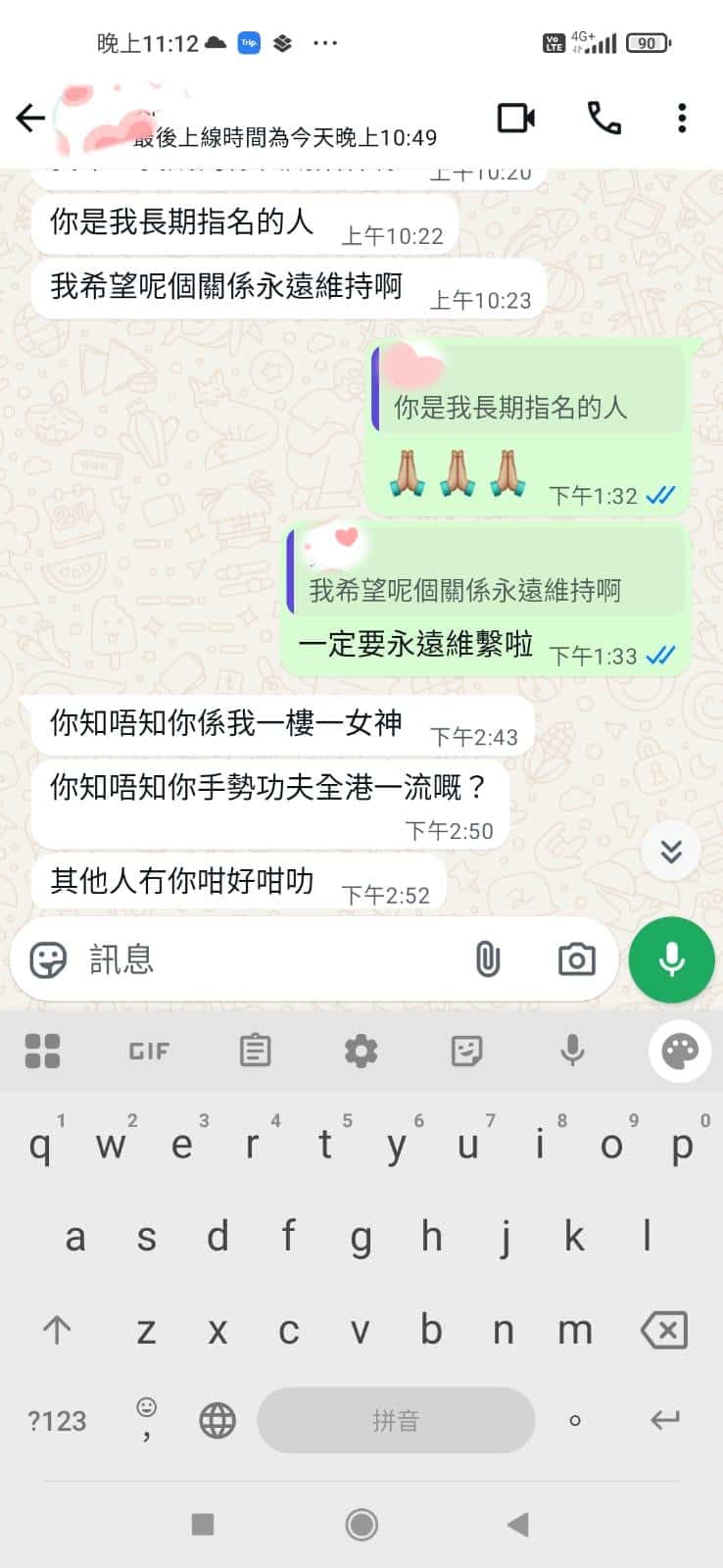Open the chat overflow menu
723x1568 pixels.
click(x=682, y=119)
